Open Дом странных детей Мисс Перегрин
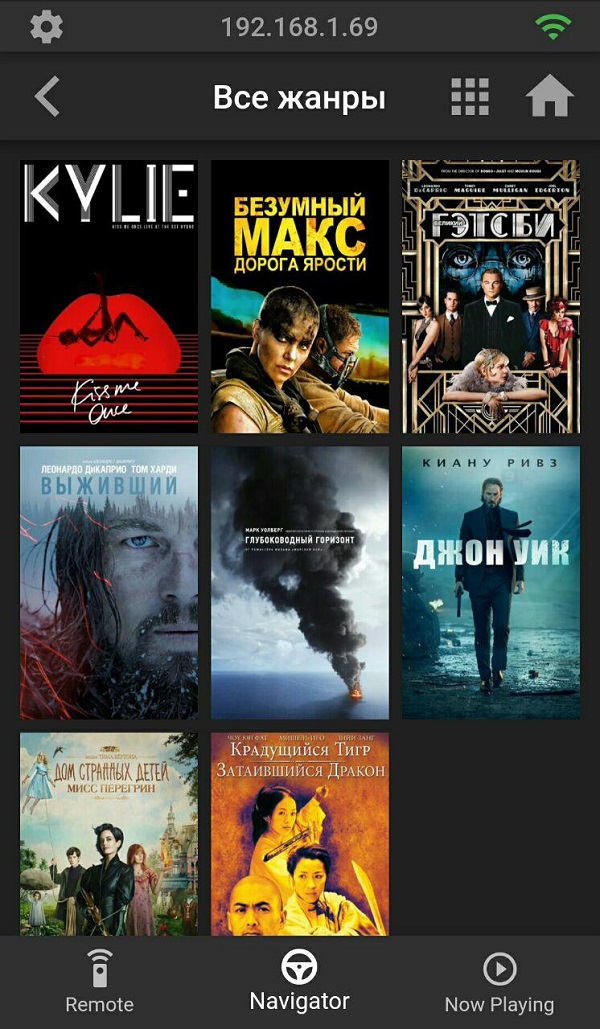Viewport: 600px width, 1029px height. pos(109,833)
